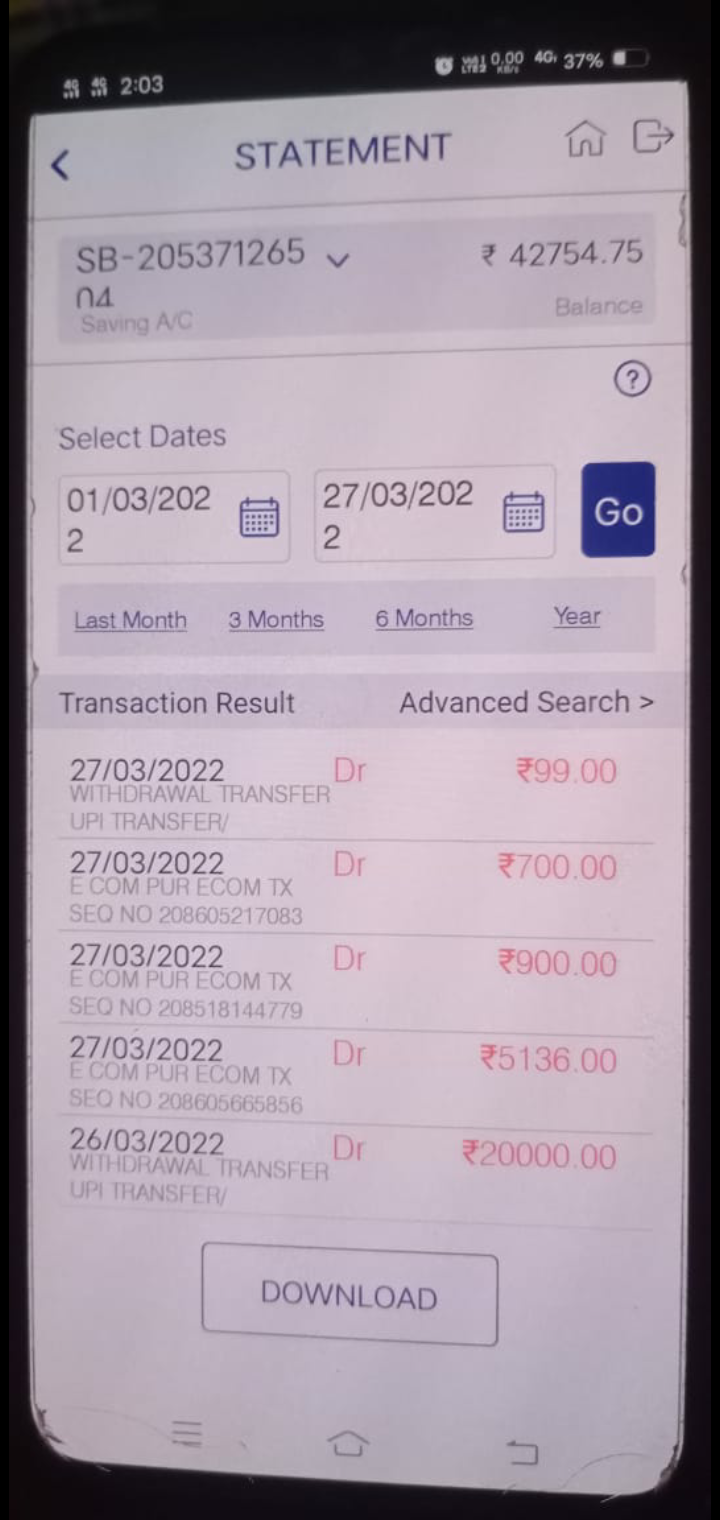
Task: Tap the logout icon
Action: (653, 136)
